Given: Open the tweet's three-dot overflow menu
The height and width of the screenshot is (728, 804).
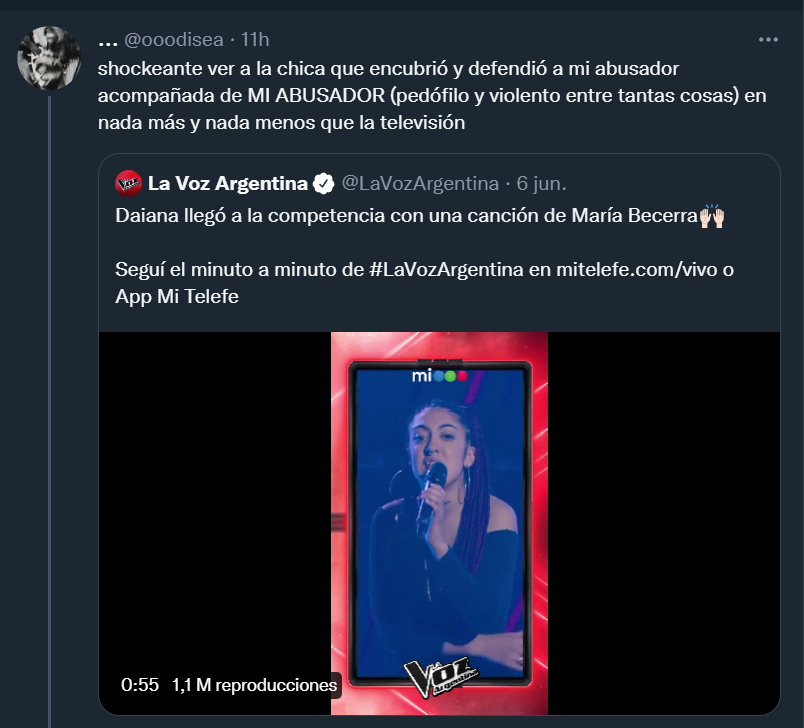Looking at the screenshot, I should pyautogui.click(x=768, y=40).
